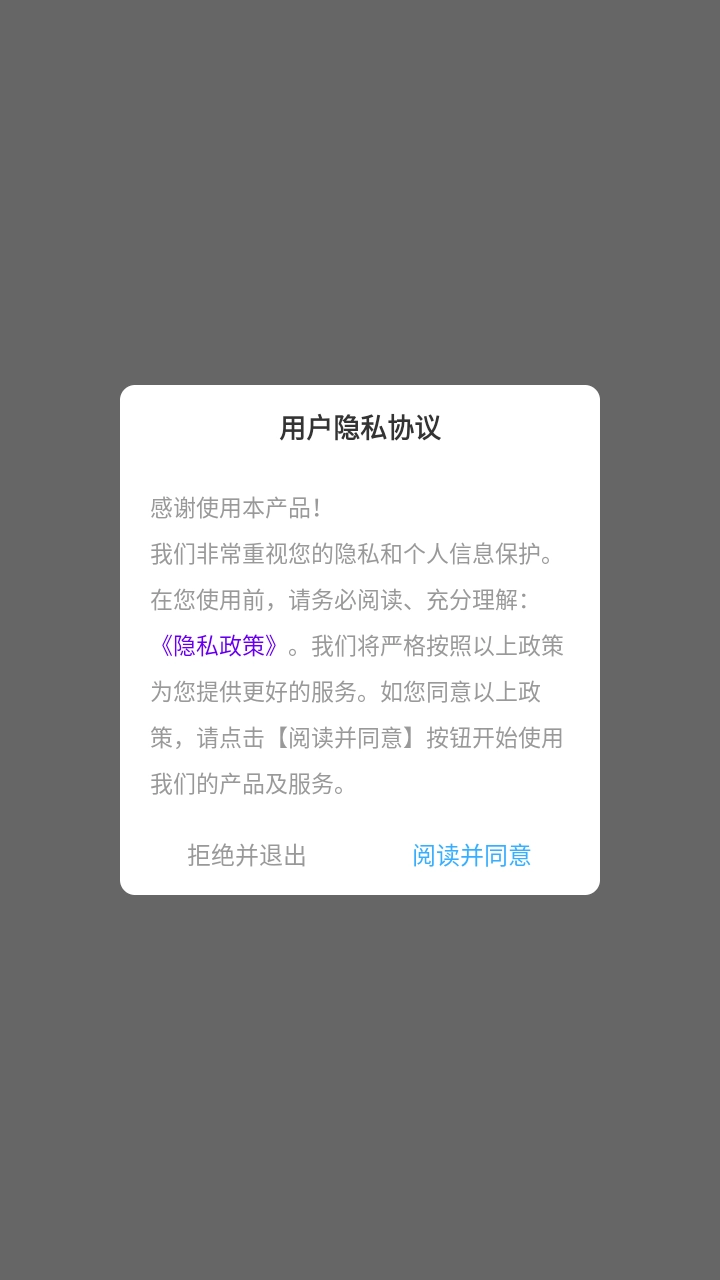The height and width of the screenshot is (1280, 720).
Task: Click inside the white dialog card
Action: [x=360, y=640]
